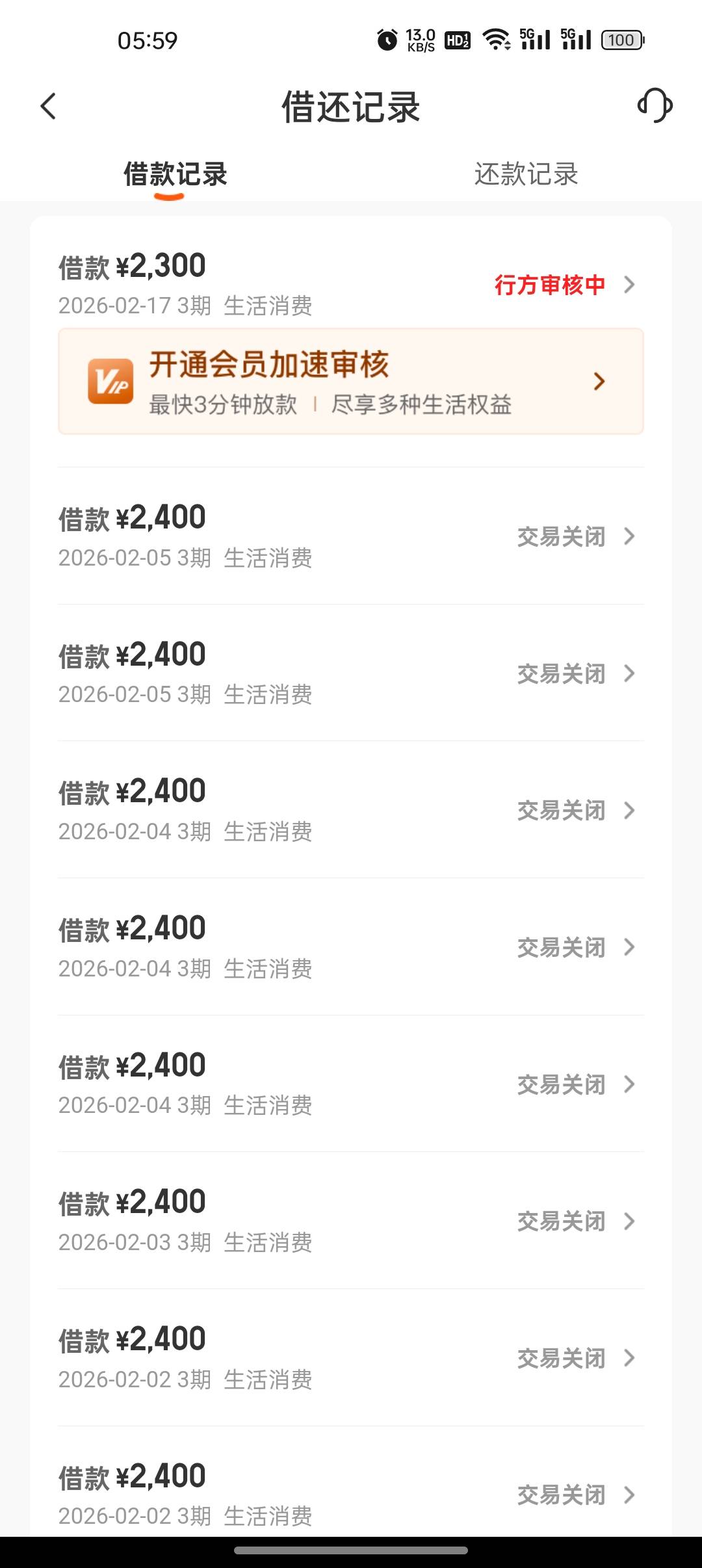View the ¥2,400 loan dated 2026-02-03
Image resolution: width=702 pixels, height=1568 pixels.
[x=351, y=1221]
